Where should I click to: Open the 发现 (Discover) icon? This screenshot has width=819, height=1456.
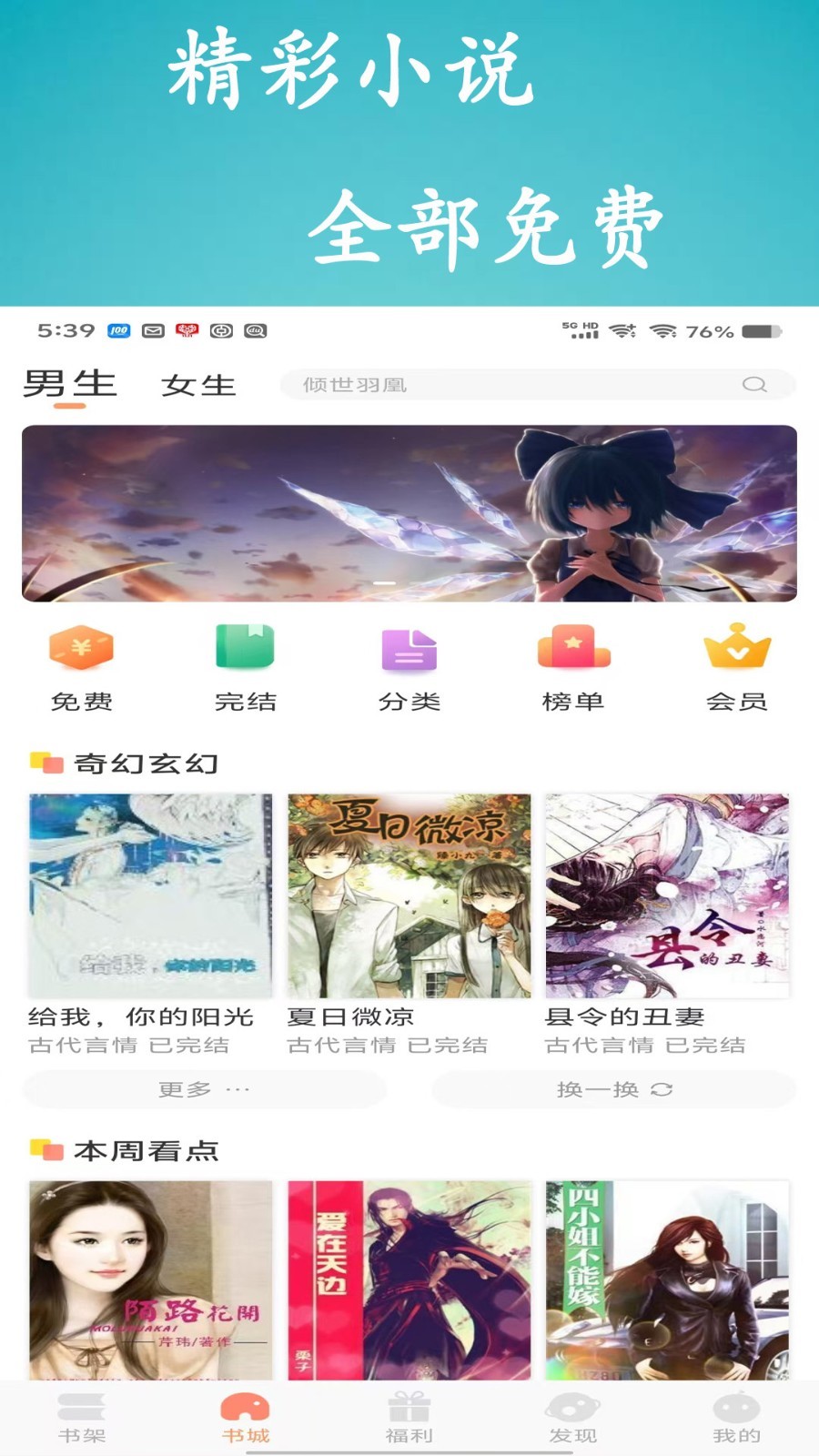click(x=572, y=1408)
